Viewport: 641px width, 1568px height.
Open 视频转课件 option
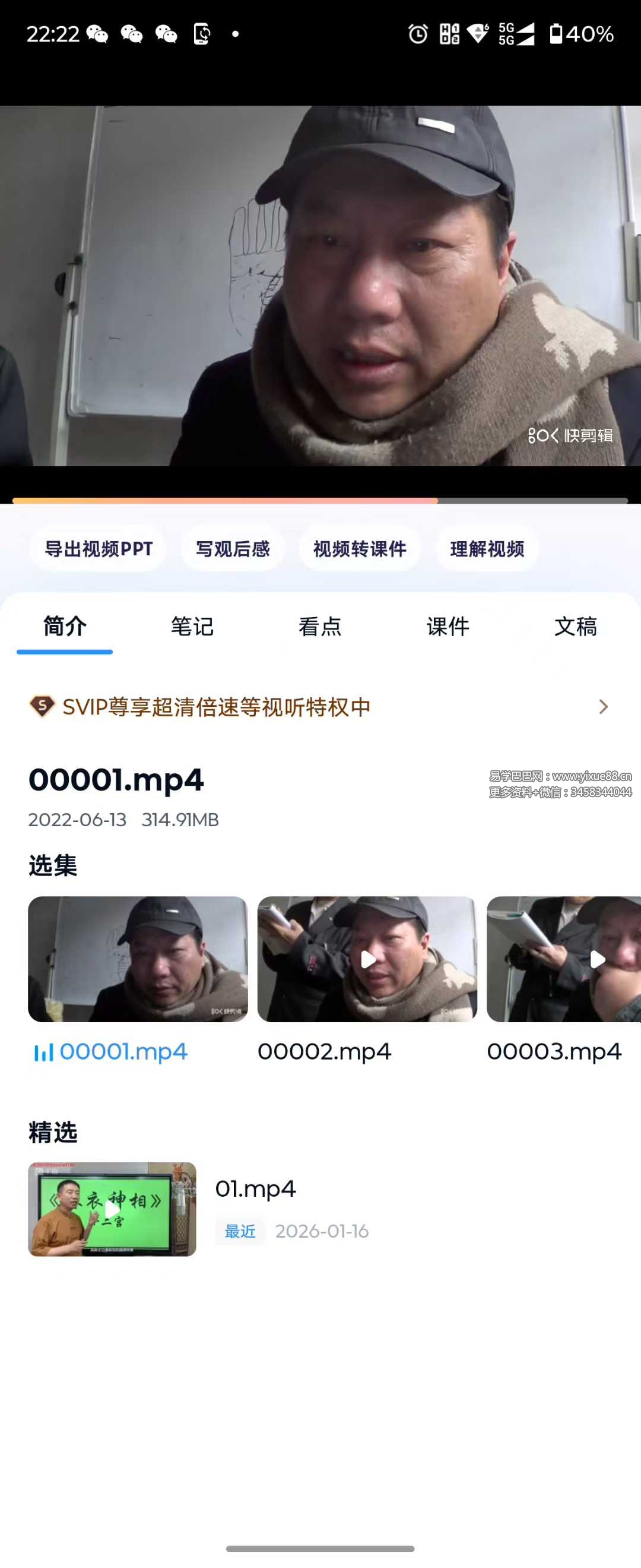coord(360,548)
